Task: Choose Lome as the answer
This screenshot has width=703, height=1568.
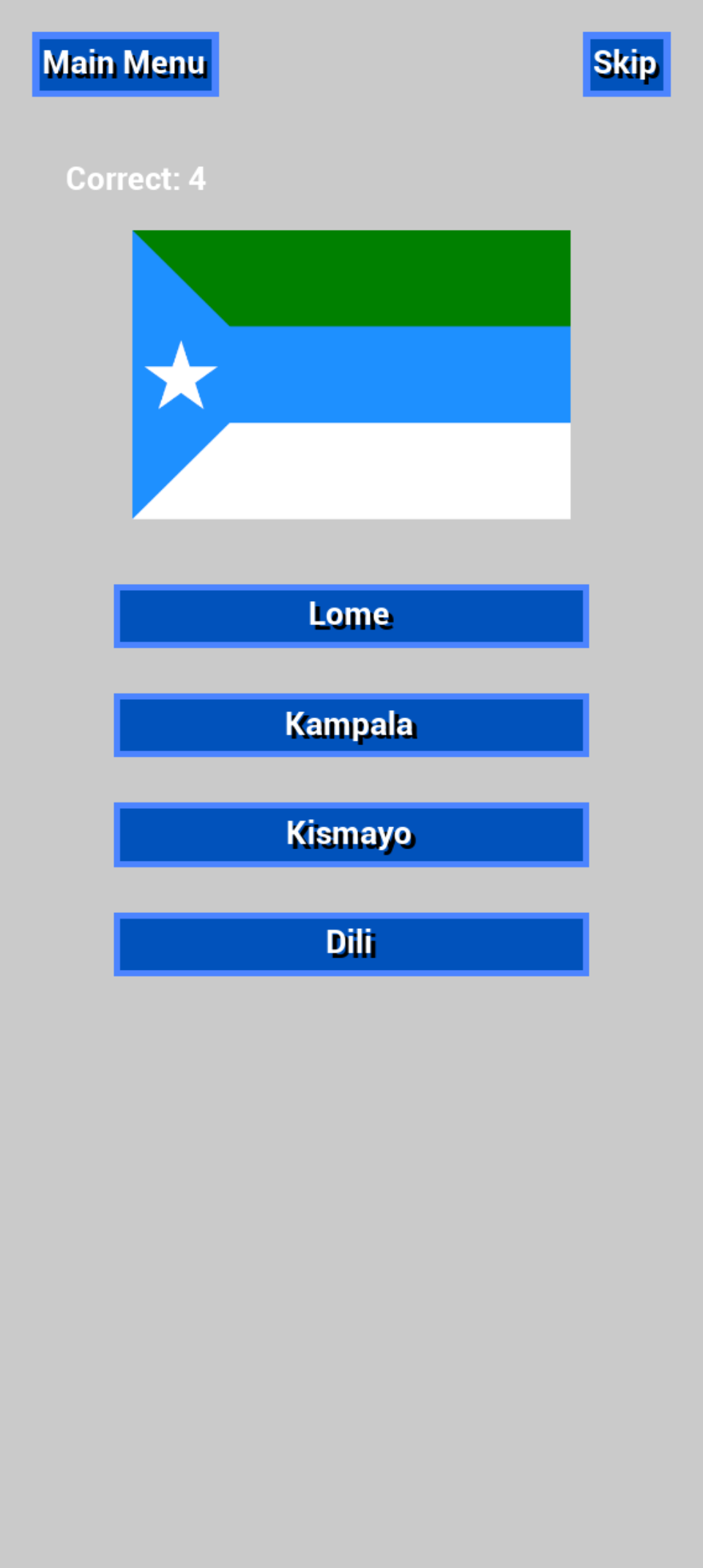Action: click(x=351, y=616)
